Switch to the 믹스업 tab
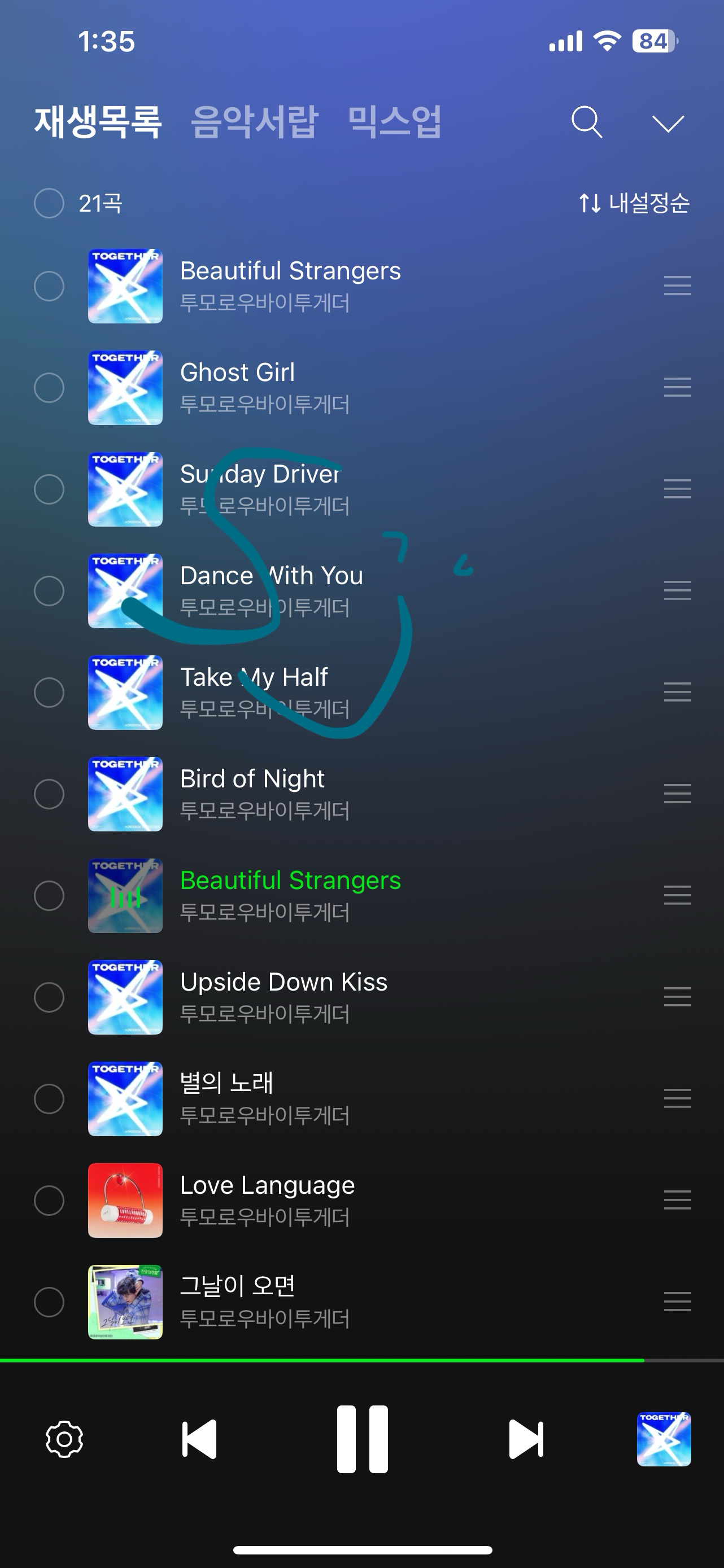 click(x=395, y=122)
